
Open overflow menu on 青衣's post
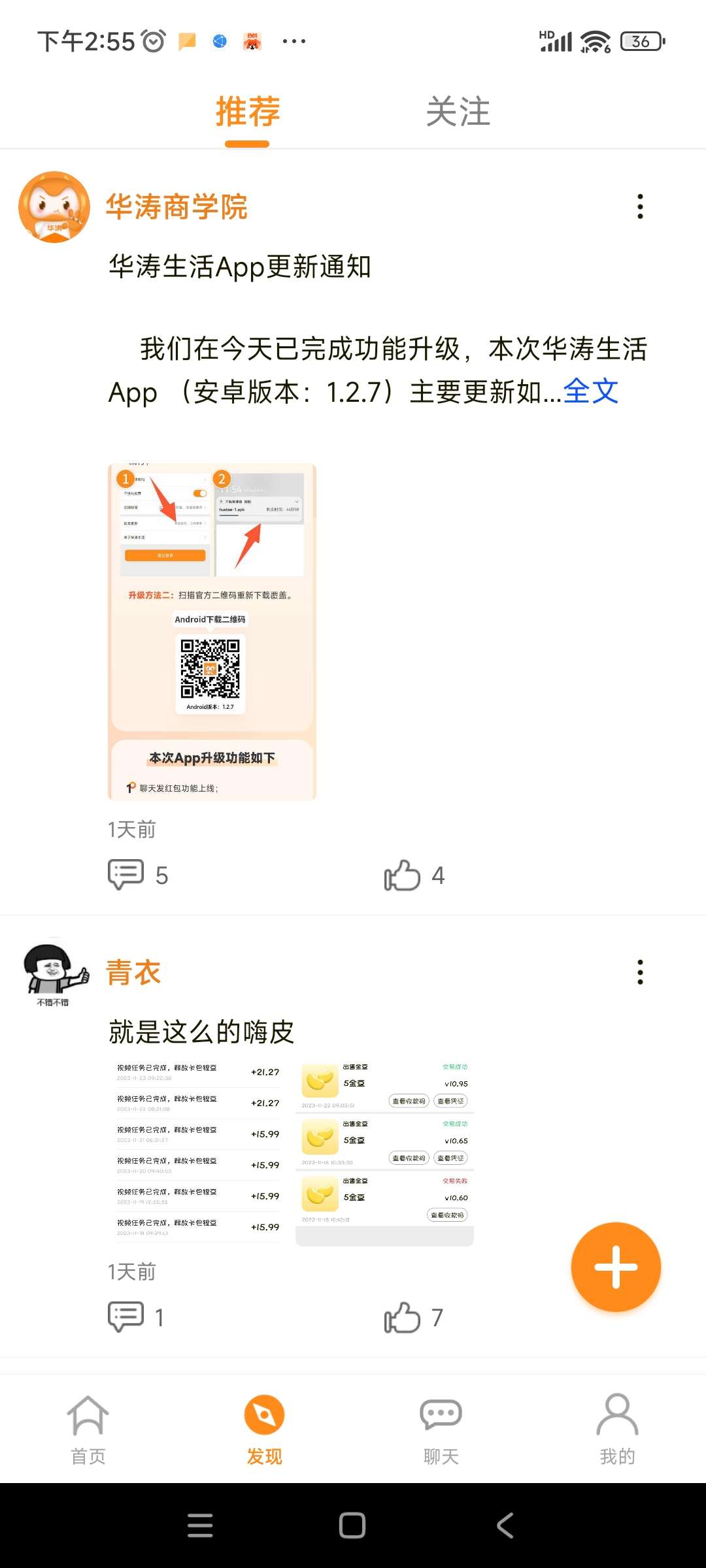click(x=640, y=972)
